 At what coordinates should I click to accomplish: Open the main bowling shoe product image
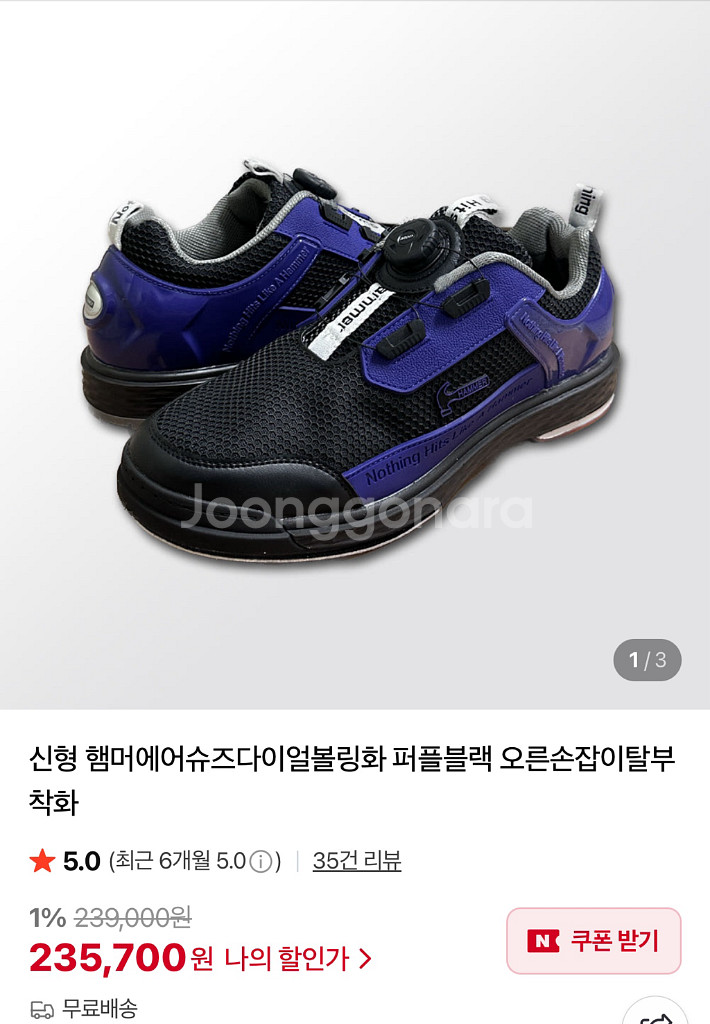point(355,355)
